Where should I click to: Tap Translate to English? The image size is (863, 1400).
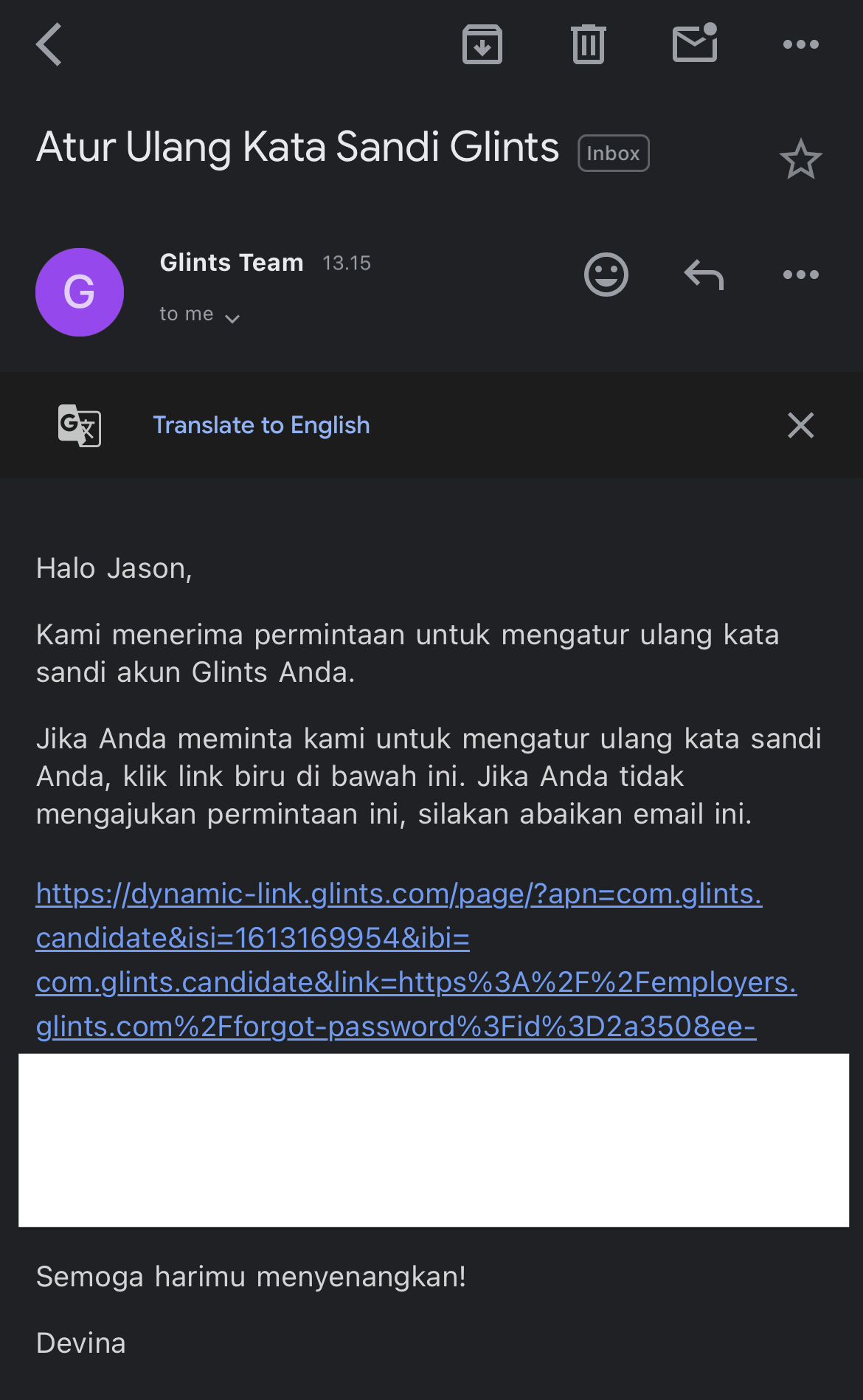261,425
